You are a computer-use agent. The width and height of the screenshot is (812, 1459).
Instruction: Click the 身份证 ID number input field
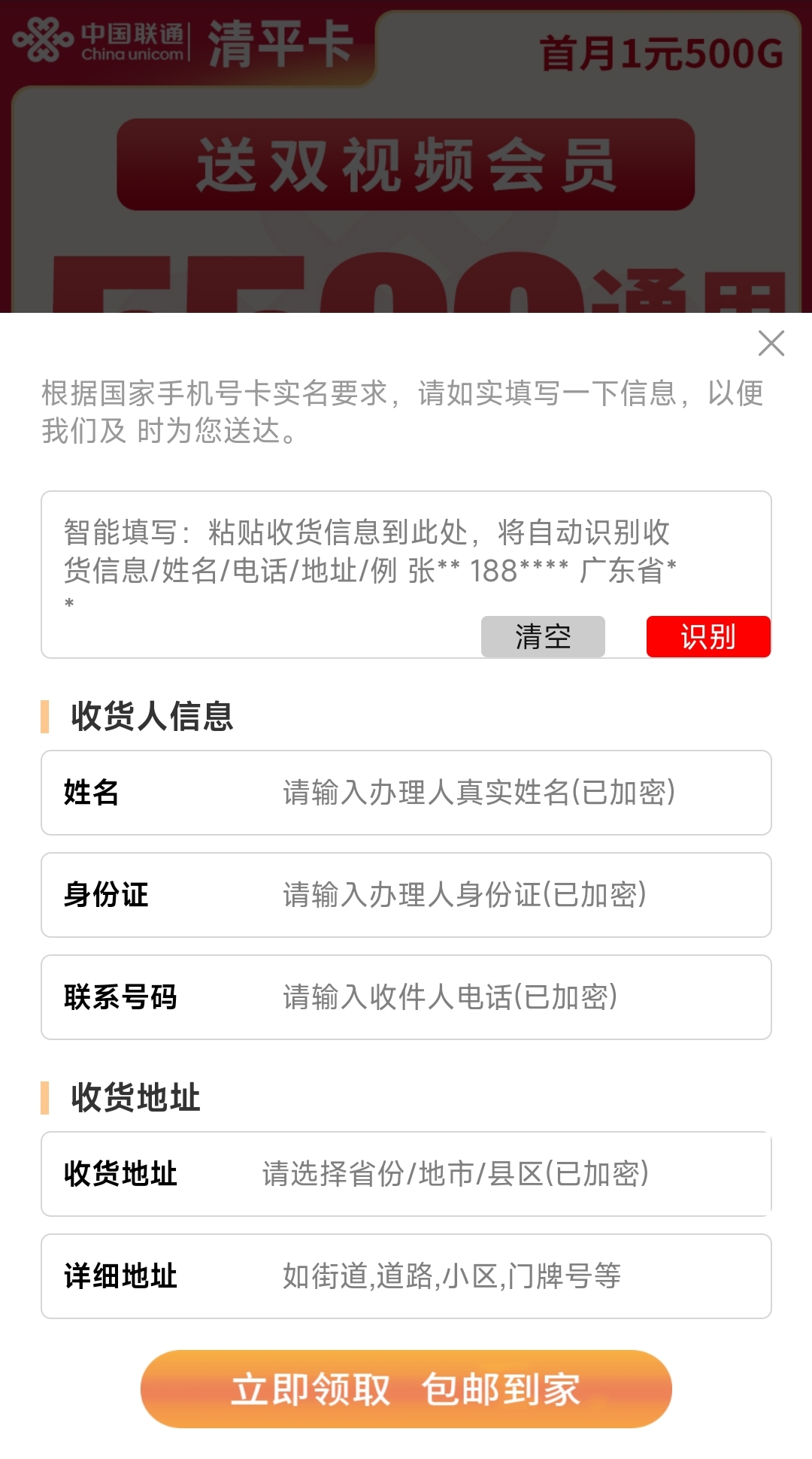click(466, 895)
